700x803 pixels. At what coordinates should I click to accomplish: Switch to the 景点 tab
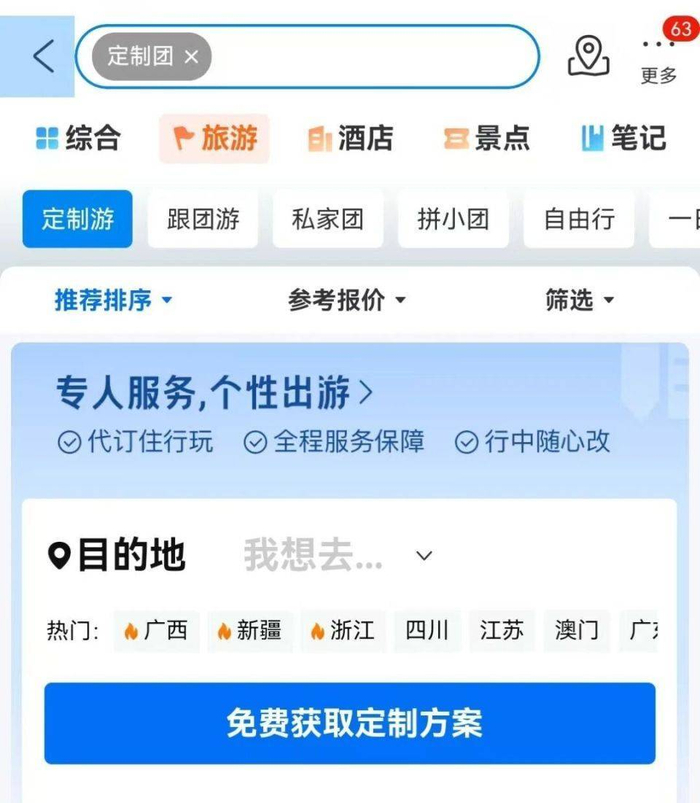tap(487, 138)
